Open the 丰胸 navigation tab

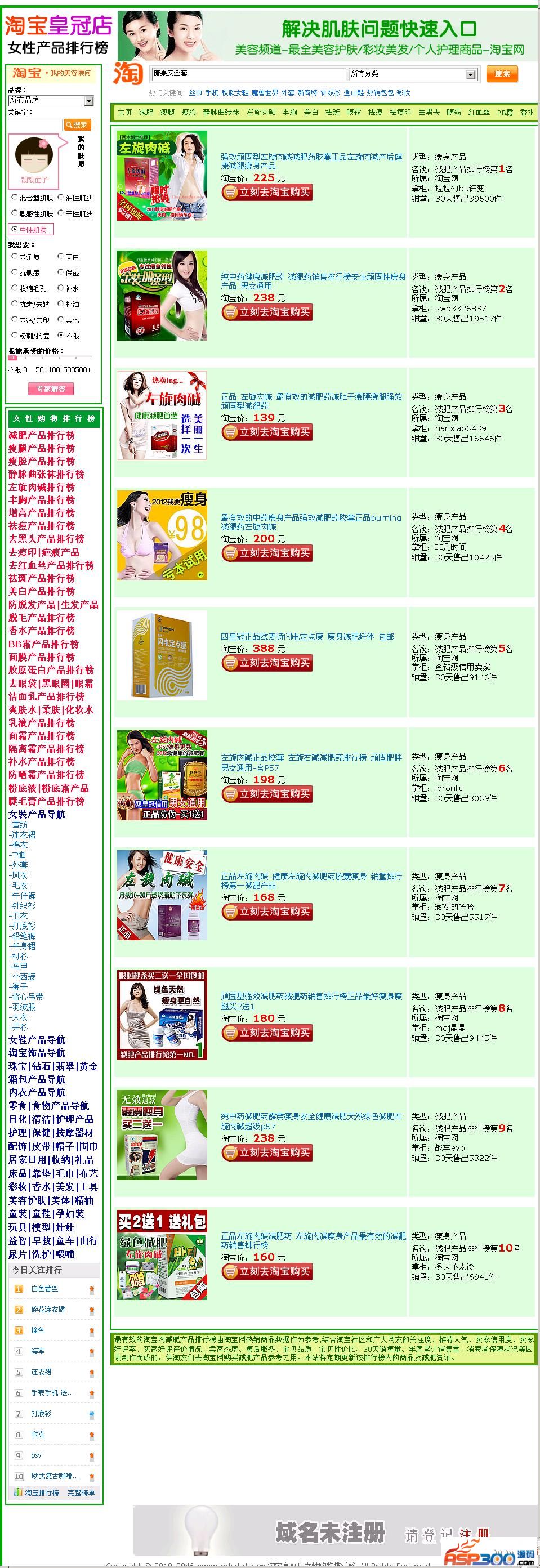point(289,113)
